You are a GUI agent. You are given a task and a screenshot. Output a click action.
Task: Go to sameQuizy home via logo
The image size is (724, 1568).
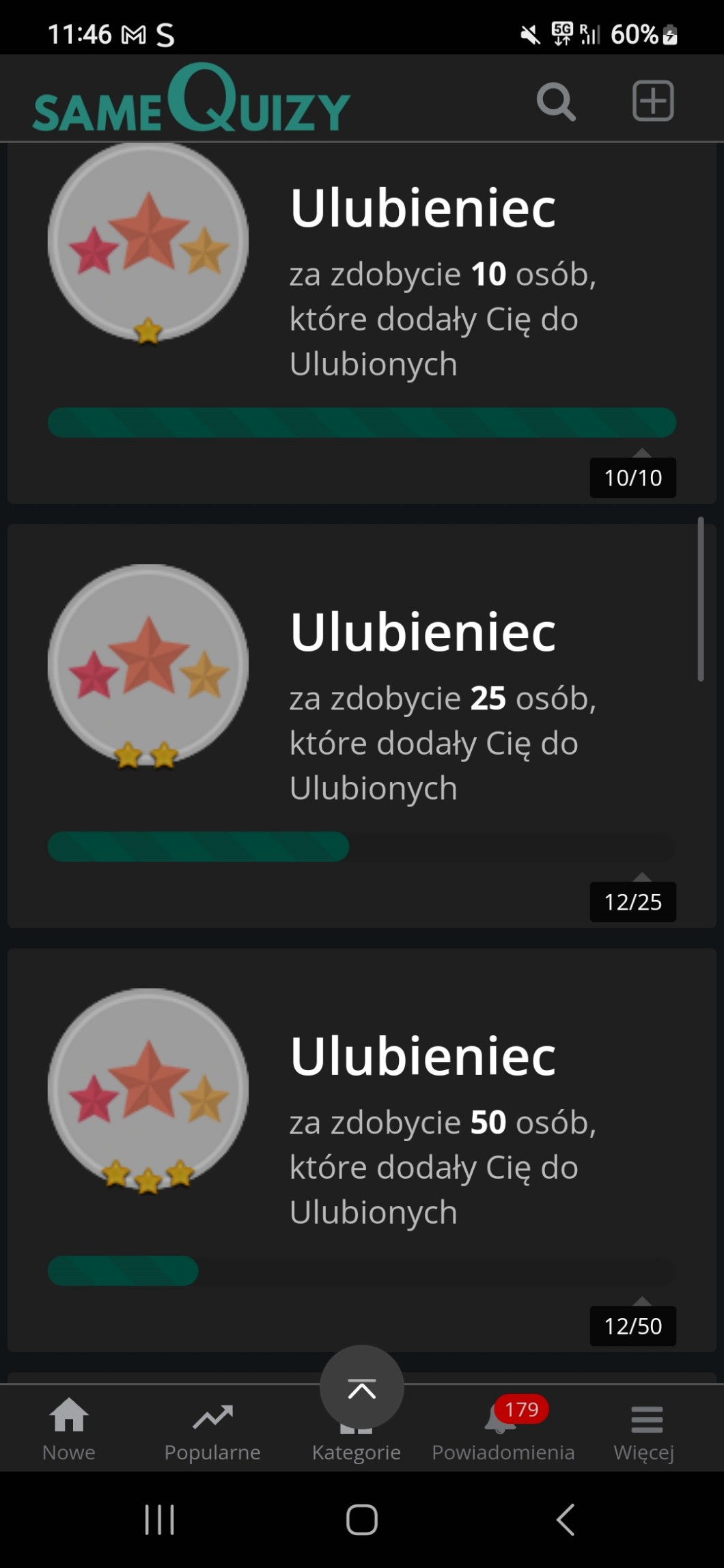pyautogui.click(x=191, y=100)
